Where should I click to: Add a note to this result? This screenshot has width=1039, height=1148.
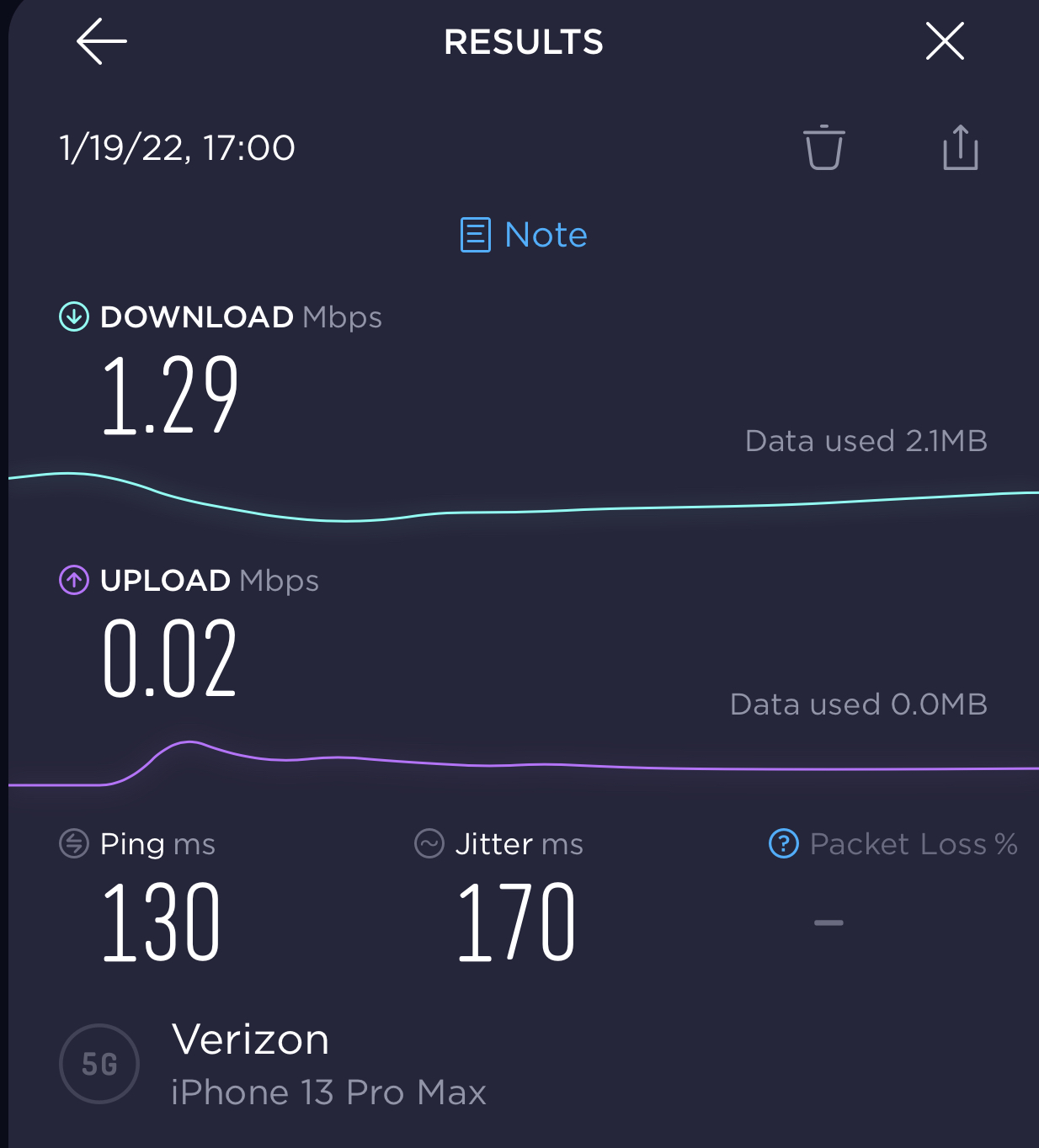point(524,235)
